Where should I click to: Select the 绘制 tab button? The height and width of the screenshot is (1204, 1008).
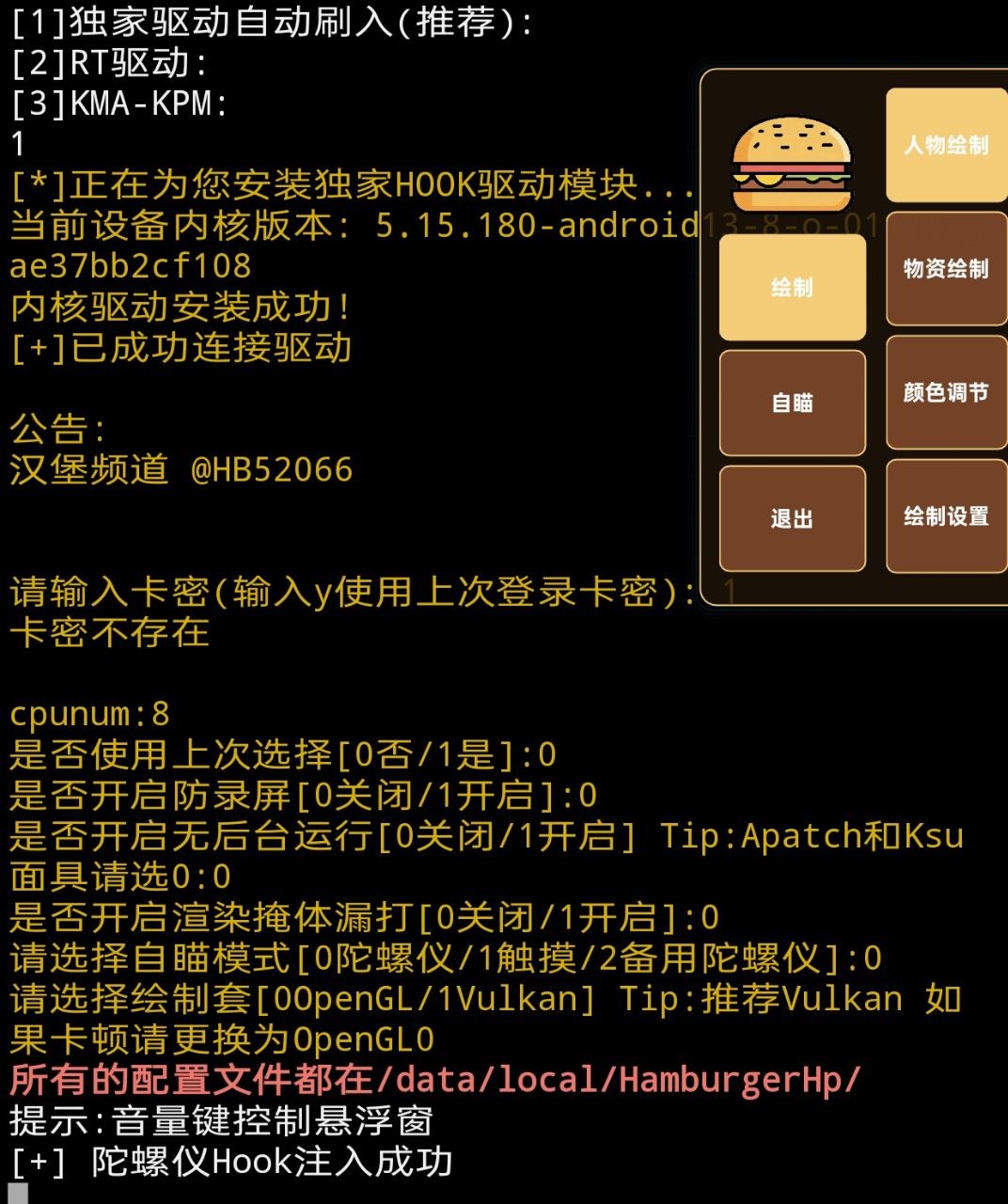click(792, 287)
